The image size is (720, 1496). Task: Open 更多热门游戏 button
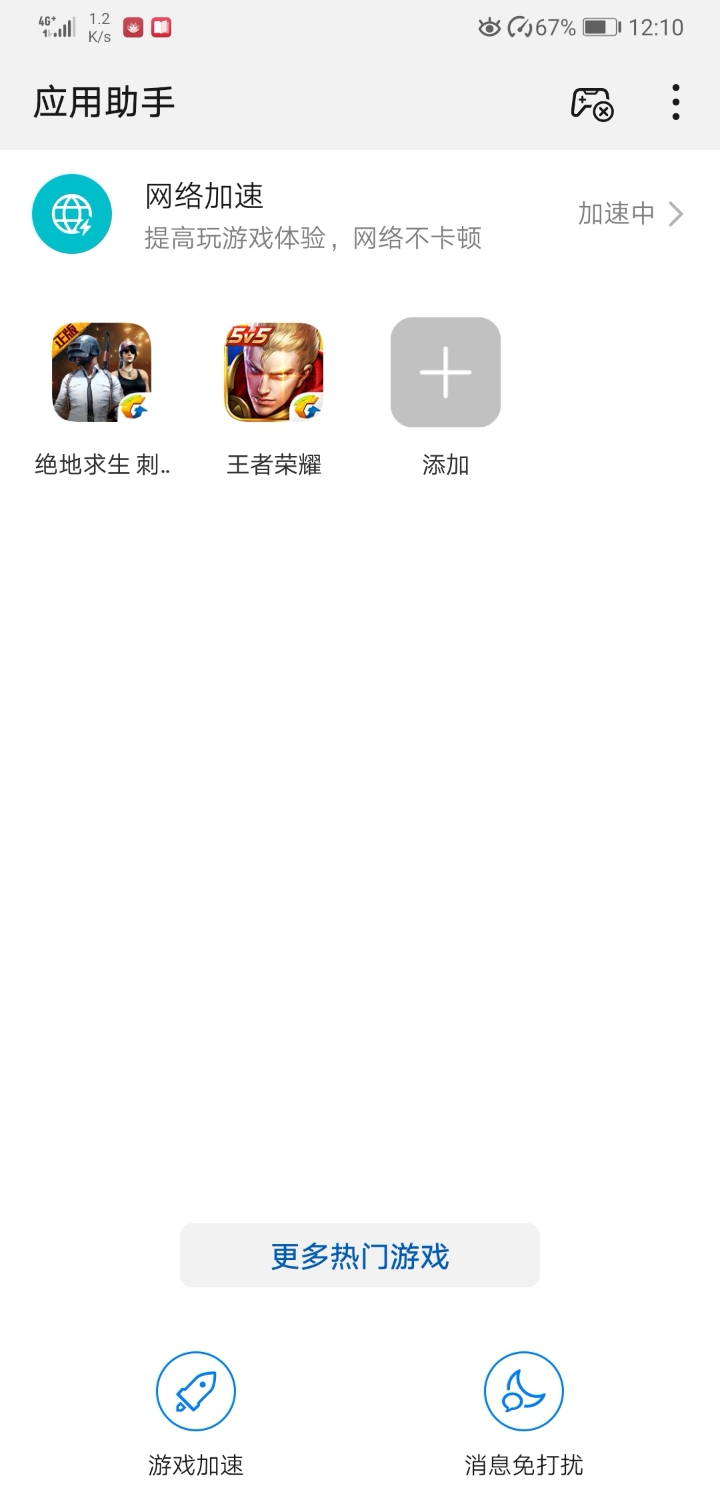pyautogui.click(x=360, y=1255)
